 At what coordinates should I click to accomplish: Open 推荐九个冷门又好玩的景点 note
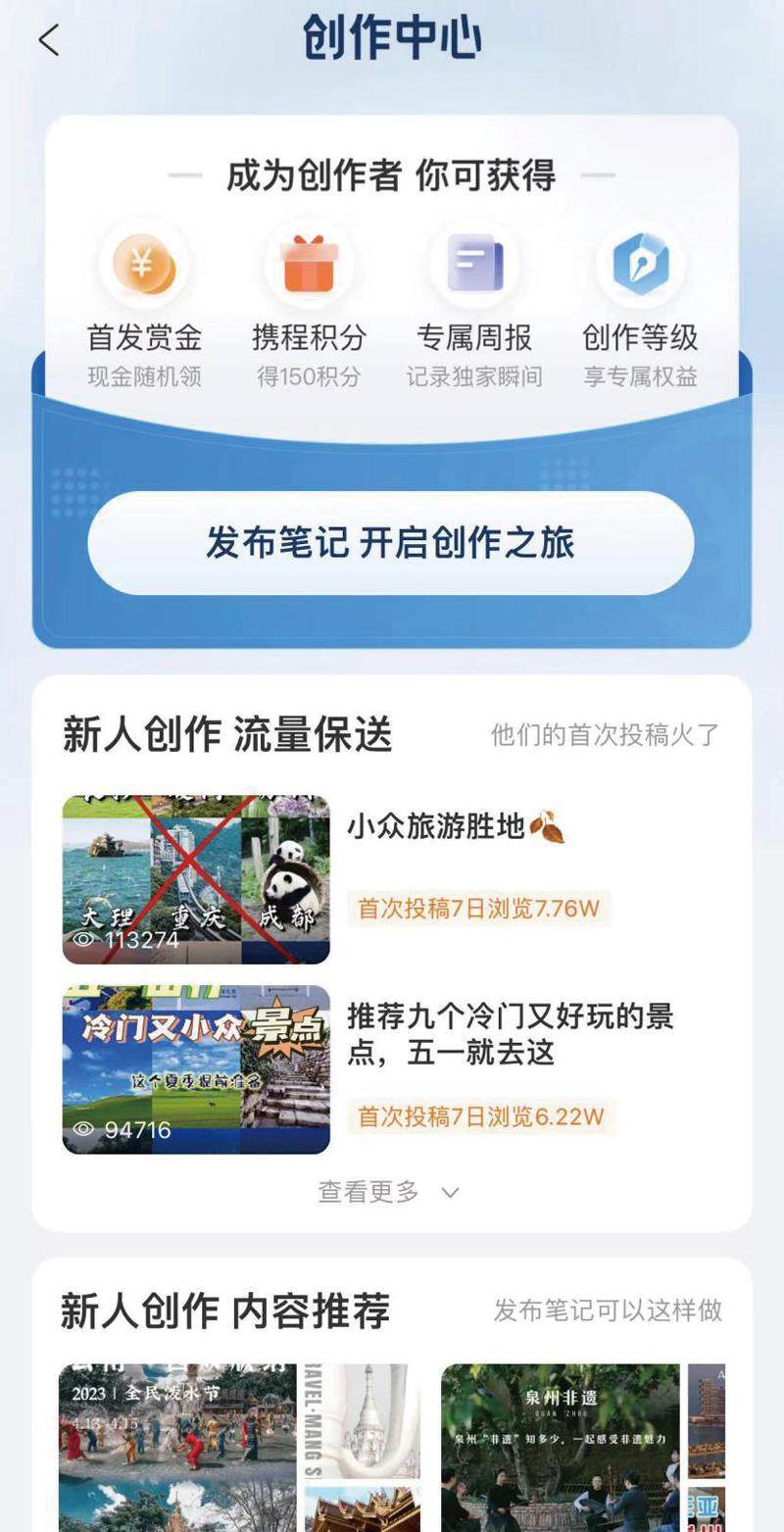(510, 1034)
